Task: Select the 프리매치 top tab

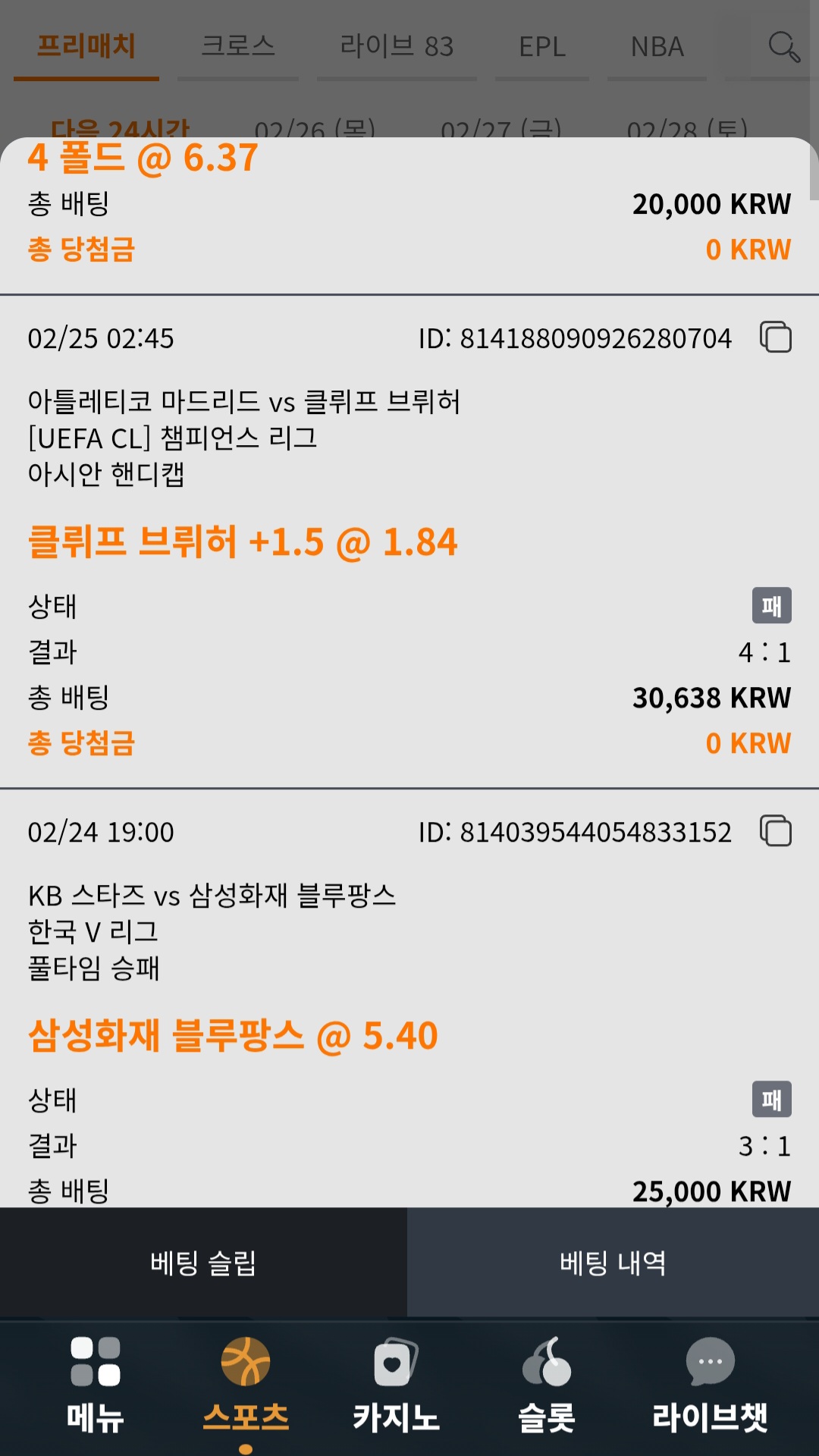Action: coord(86,47)
